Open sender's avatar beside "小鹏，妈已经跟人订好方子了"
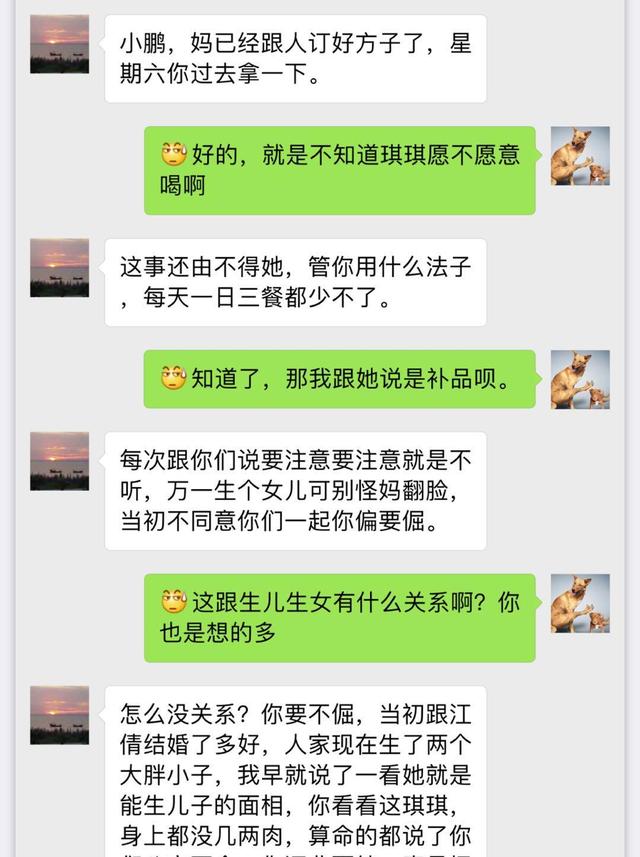Image resolution: width=640 pixels, height=857 pixels. (x=59, y=44)
